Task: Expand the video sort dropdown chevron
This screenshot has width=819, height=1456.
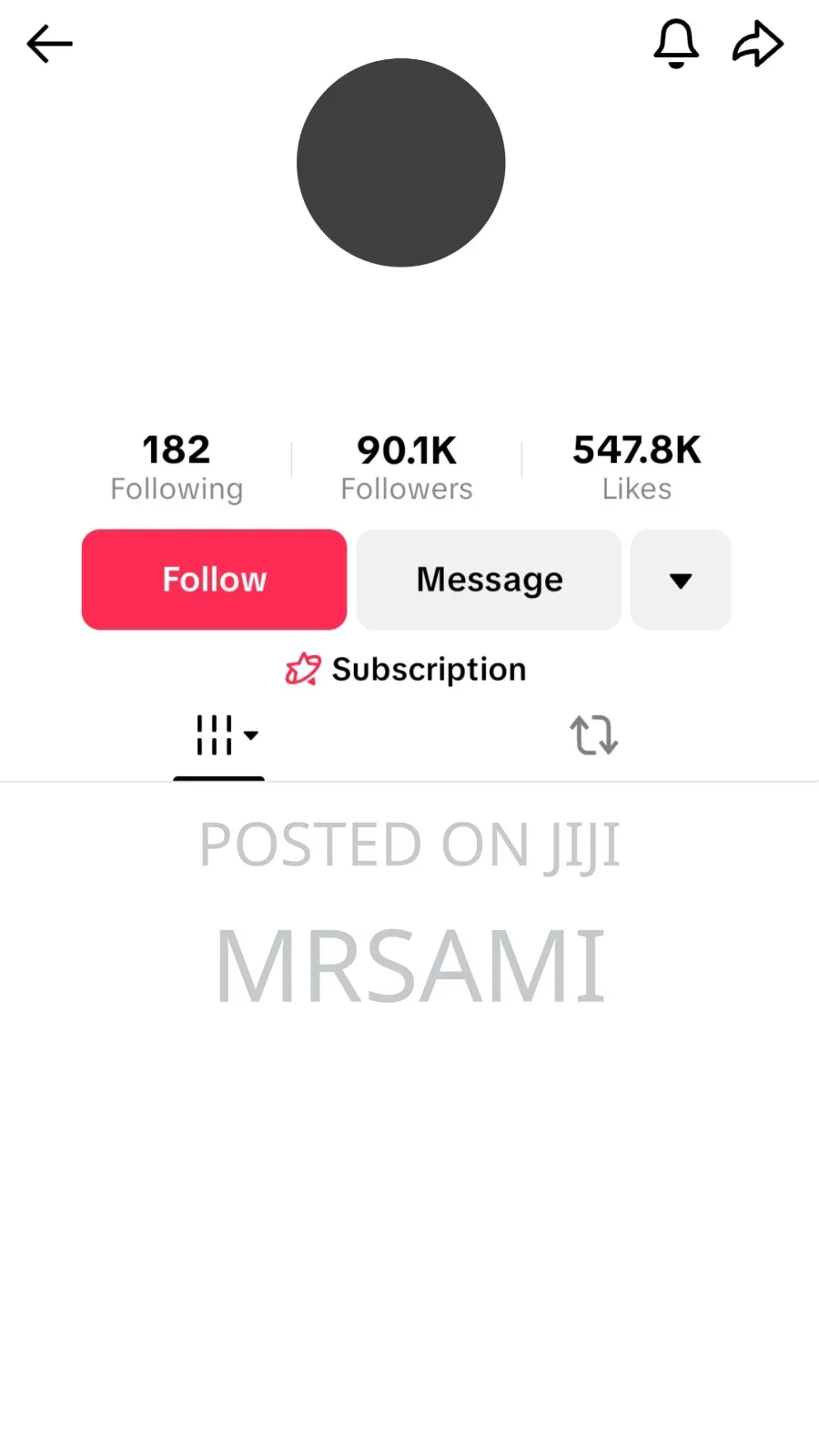Action: [x=251, y=737]
